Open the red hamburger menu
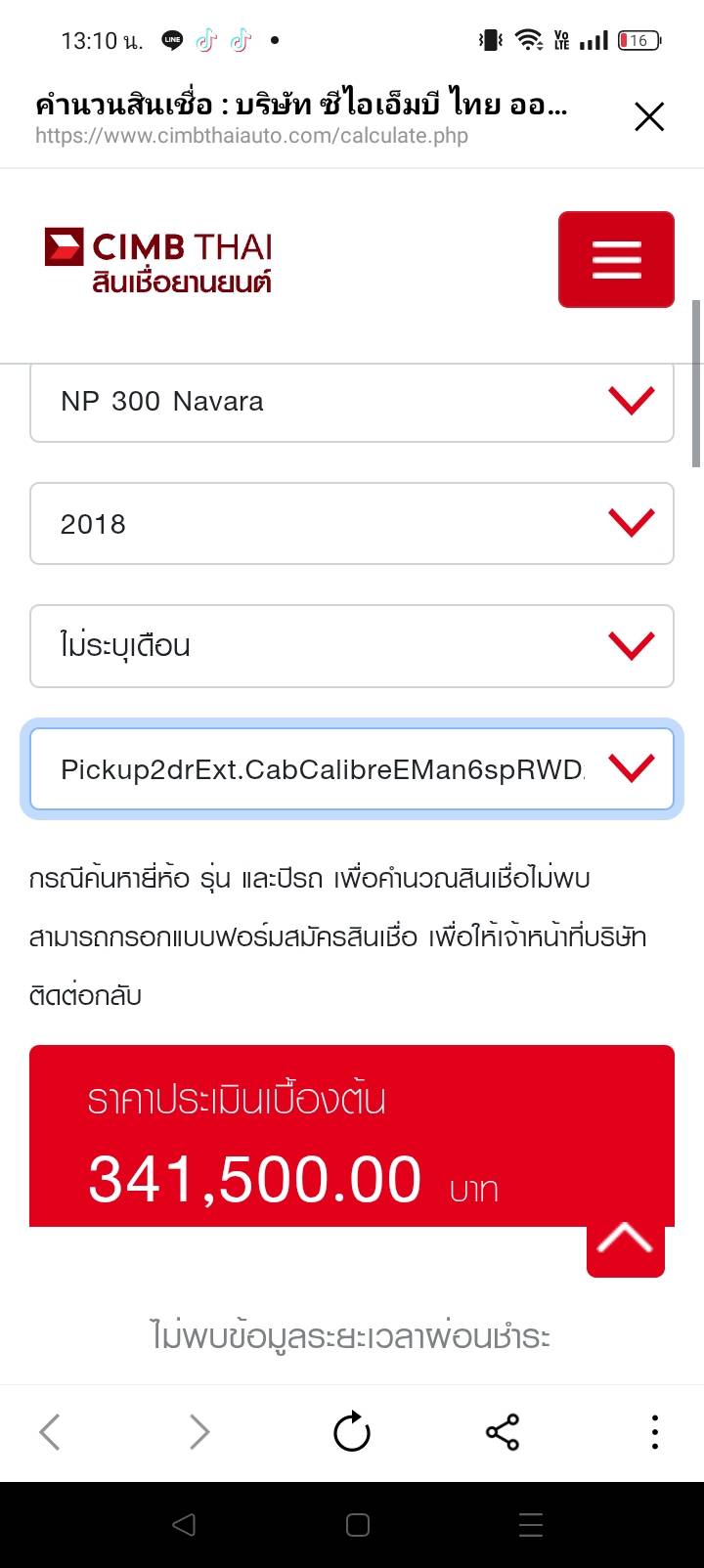Image resolution: width=704 pixels, height=1568 pixels. pyautogui.click(x=616, y=259)
